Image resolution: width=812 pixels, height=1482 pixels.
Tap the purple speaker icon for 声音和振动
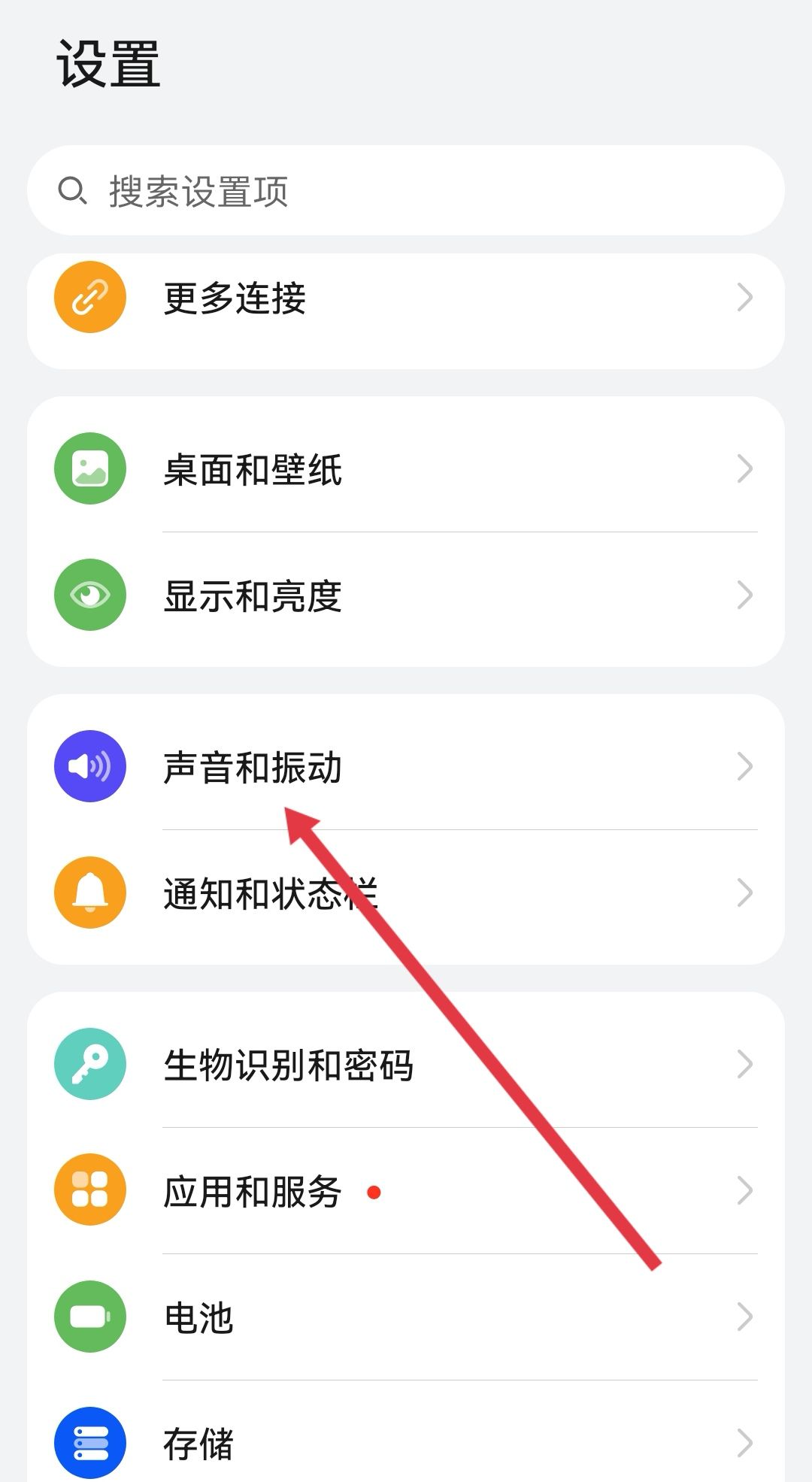pyautogui.click(x=89, y=766)
